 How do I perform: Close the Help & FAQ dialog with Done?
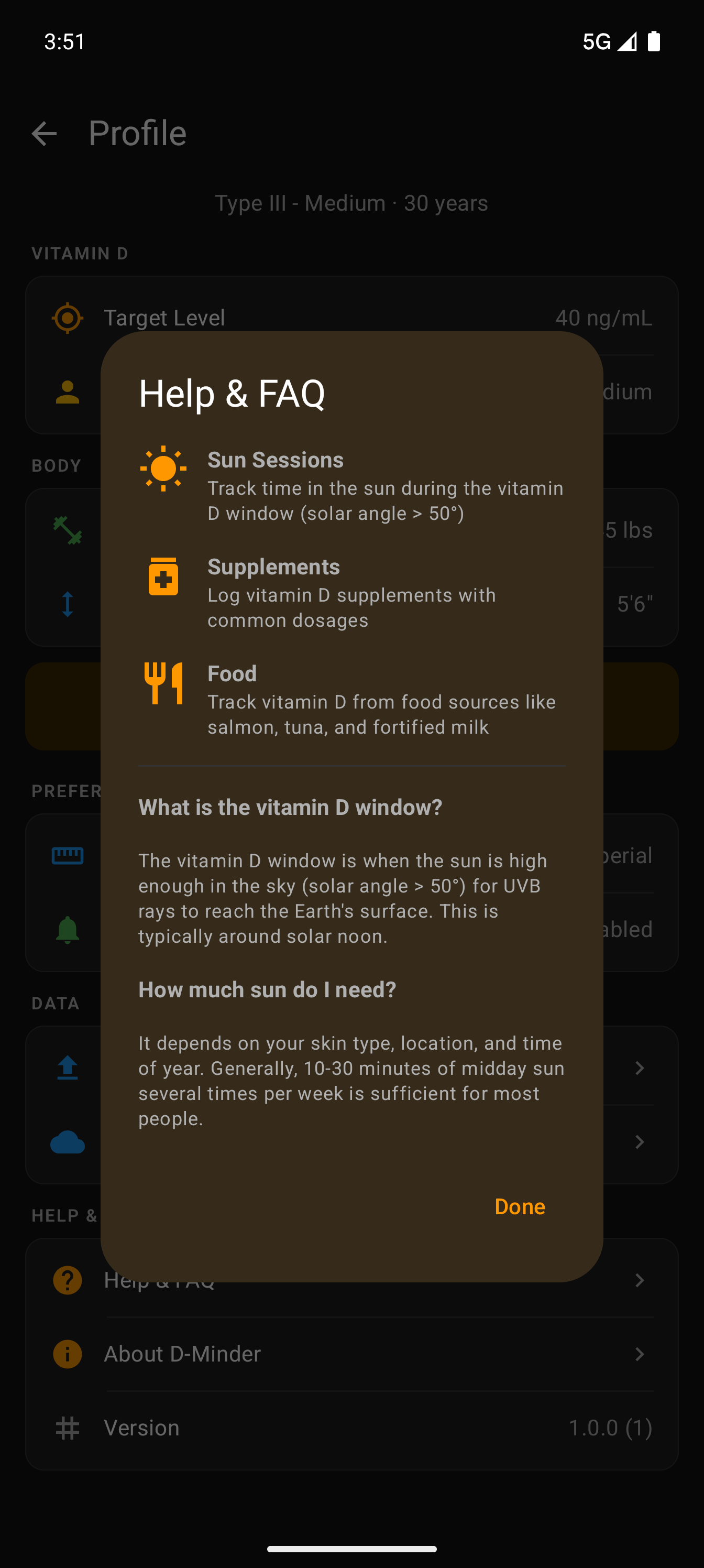pos(520,1206)
